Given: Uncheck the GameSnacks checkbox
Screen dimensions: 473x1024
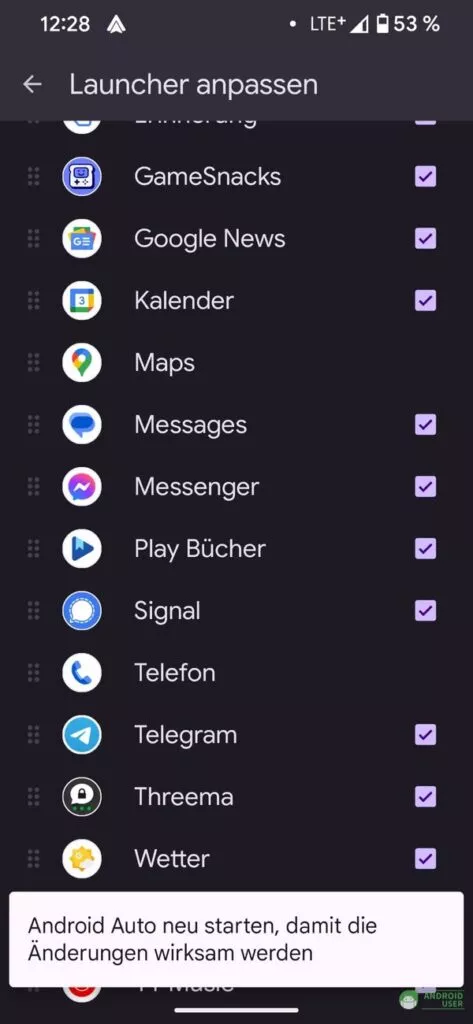Looking at the screenshot, I should pyautogui.click(x=425, y=176).
